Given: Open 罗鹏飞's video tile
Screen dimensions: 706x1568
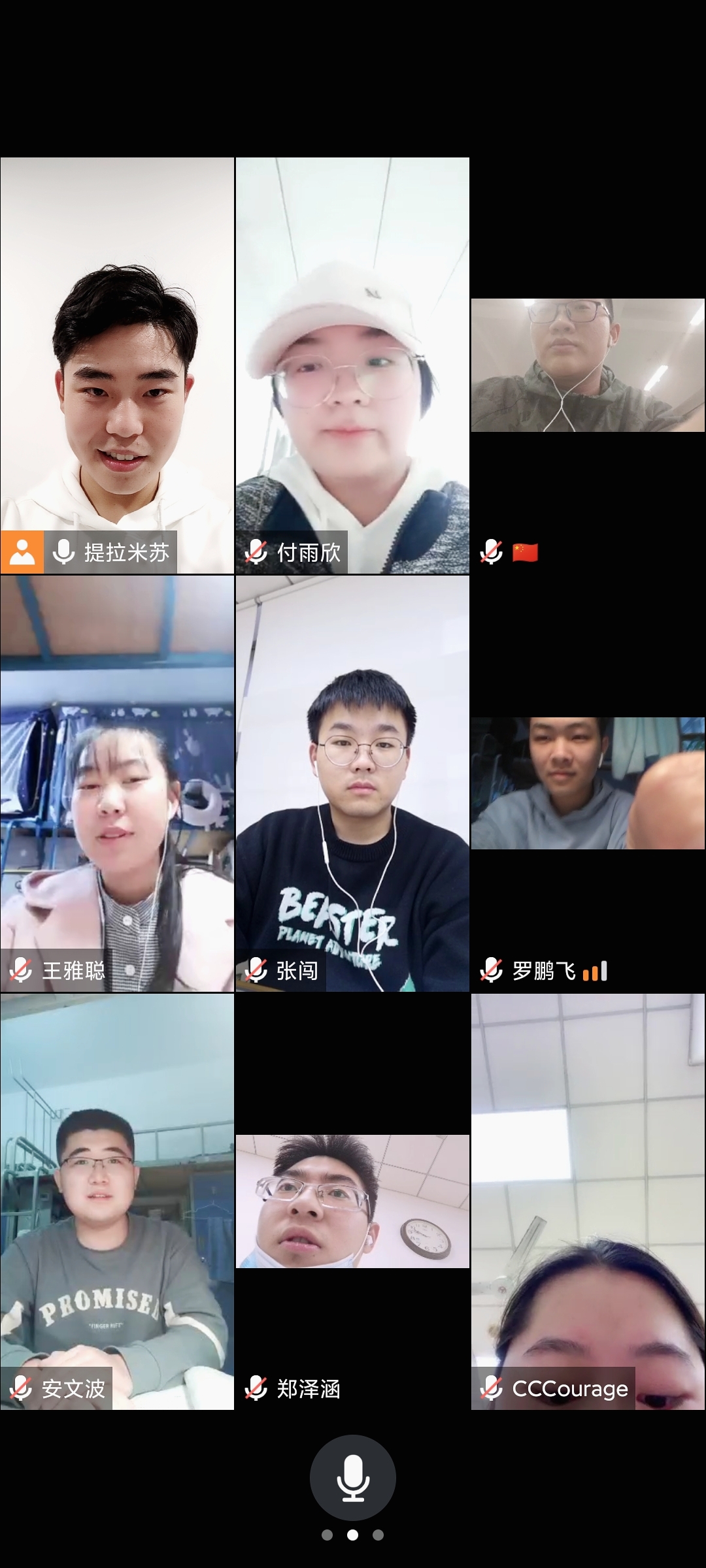Looking at the screenshot, I should 588,784.
